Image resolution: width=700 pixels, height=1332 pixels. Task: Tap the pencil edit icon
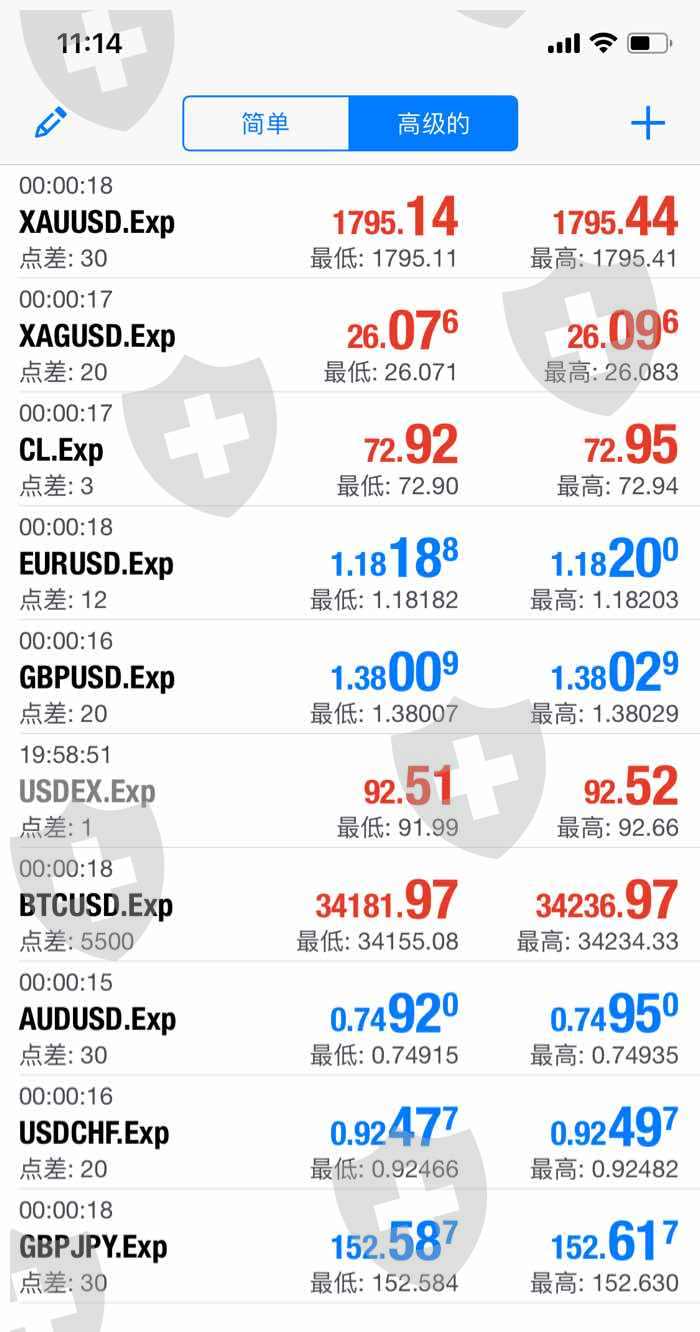[51, 123]
